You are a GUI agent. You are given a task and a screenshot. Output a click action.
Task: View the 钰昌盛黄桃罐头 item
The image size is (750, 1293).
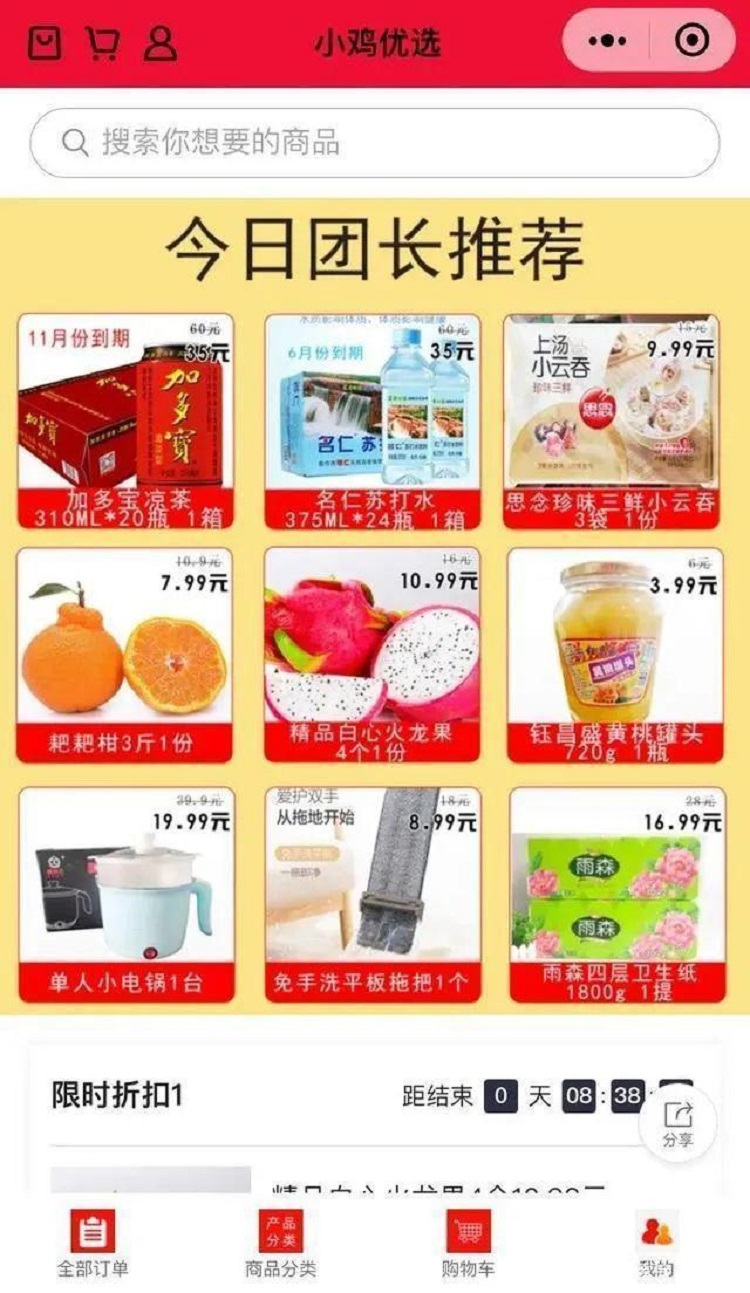point(614,655)
